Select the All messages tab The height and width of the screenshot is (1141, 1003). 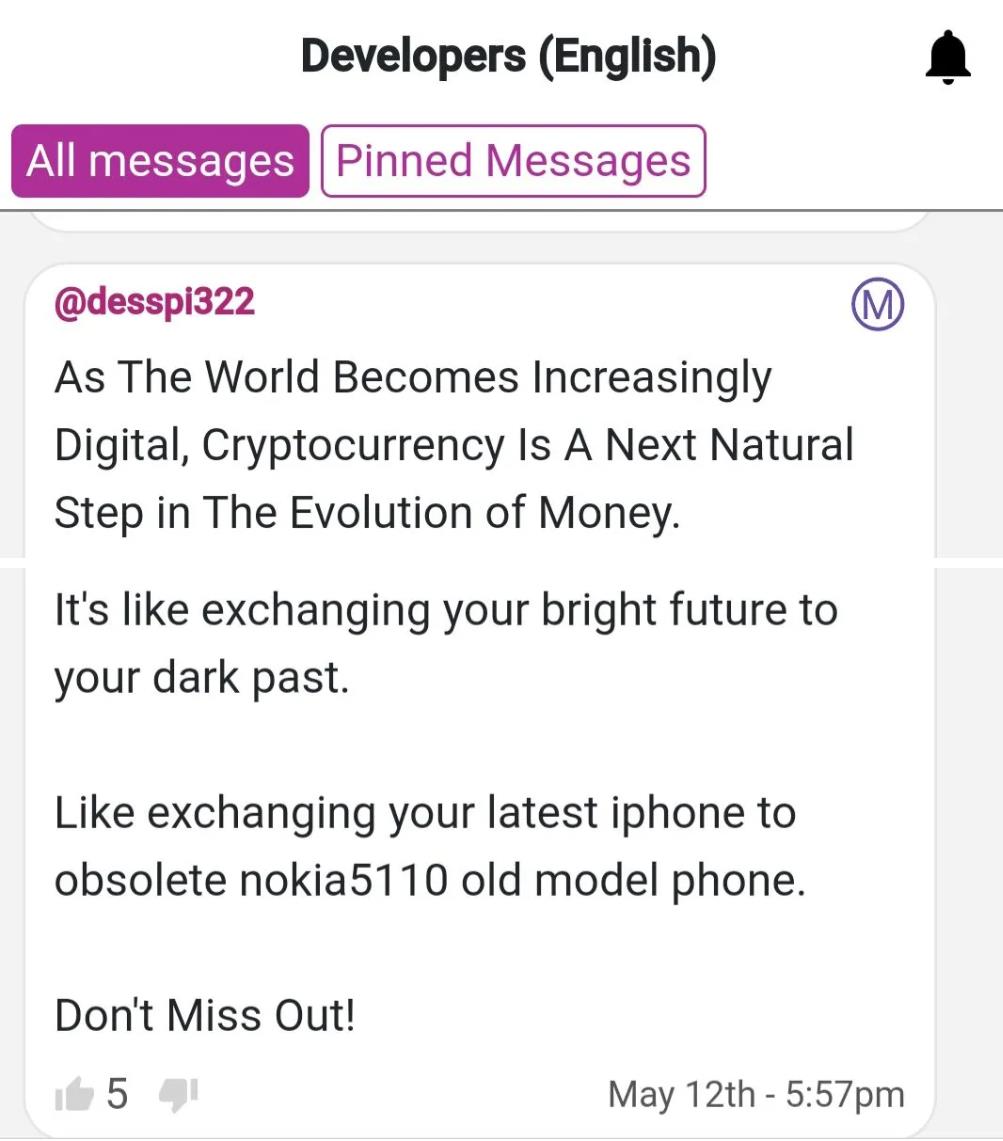pos(160,161)
